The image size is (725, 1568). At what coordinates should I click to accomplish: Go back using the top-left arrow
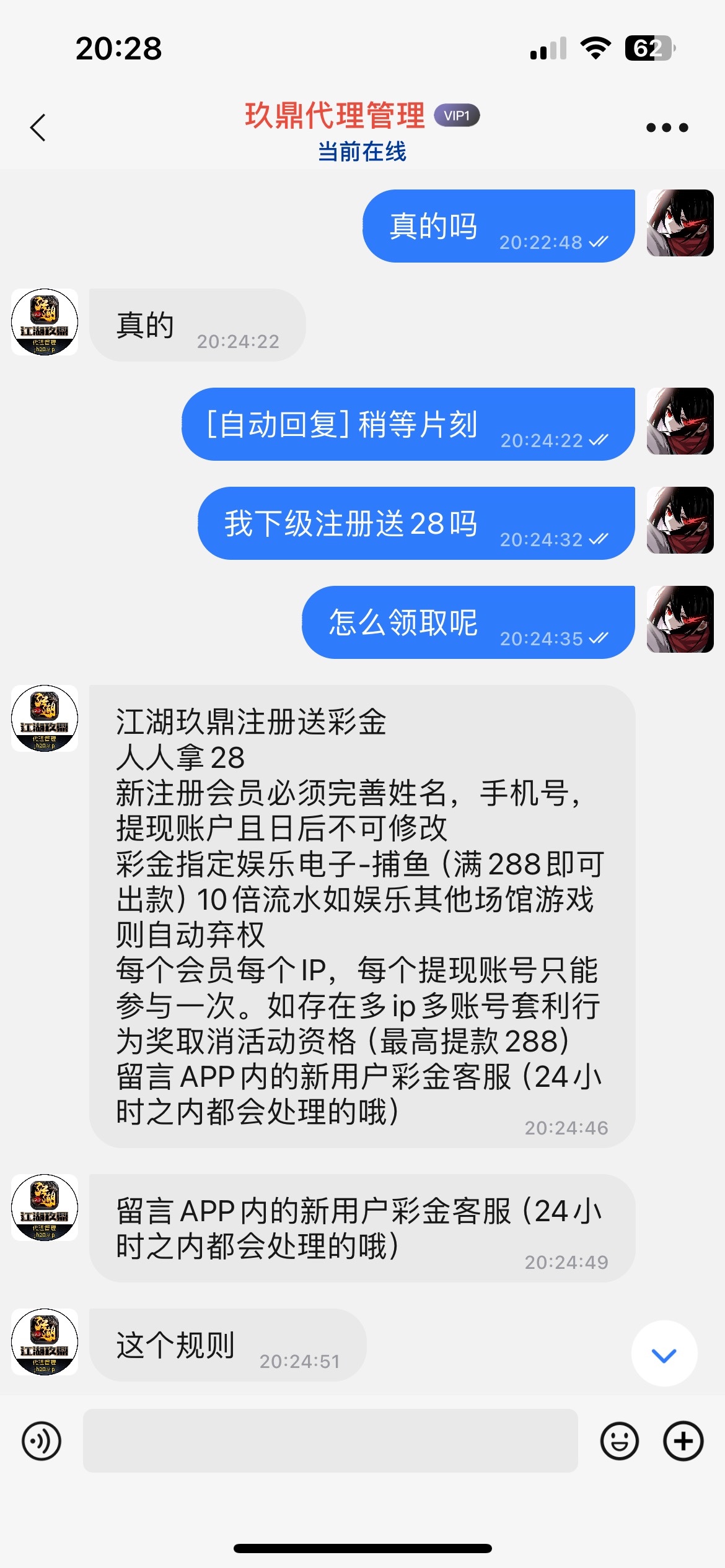38,128
